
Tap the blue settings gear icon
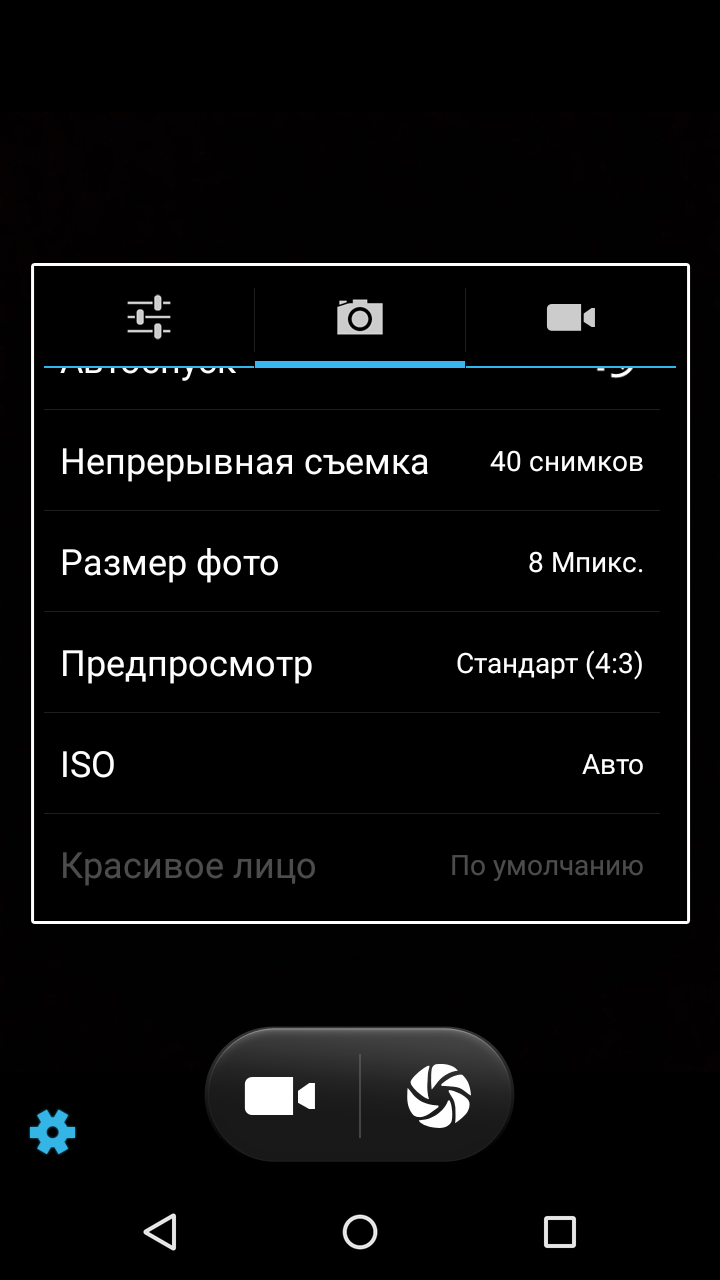tap(52, 1132)
